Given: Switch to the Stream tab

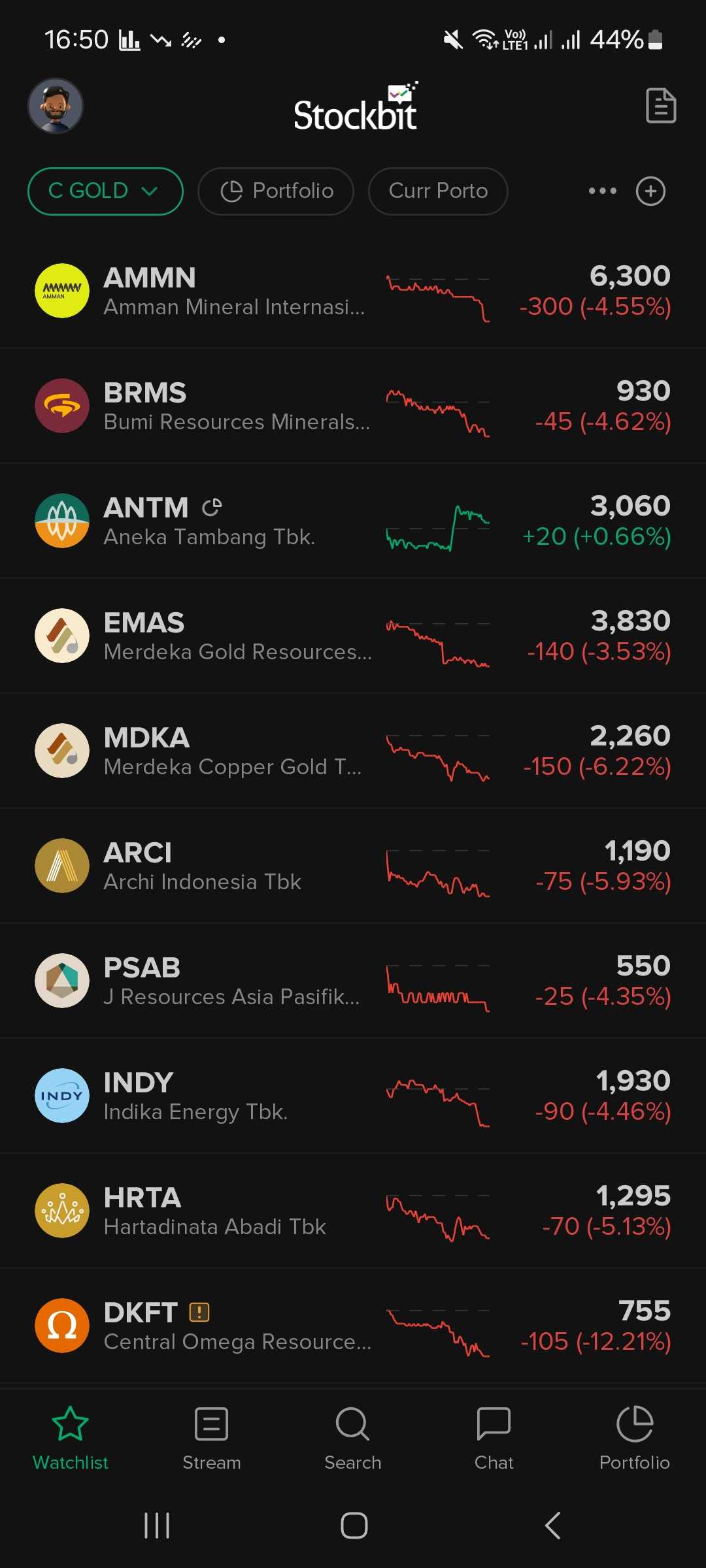Looking at the screenshot, I should pos(212,1437).
